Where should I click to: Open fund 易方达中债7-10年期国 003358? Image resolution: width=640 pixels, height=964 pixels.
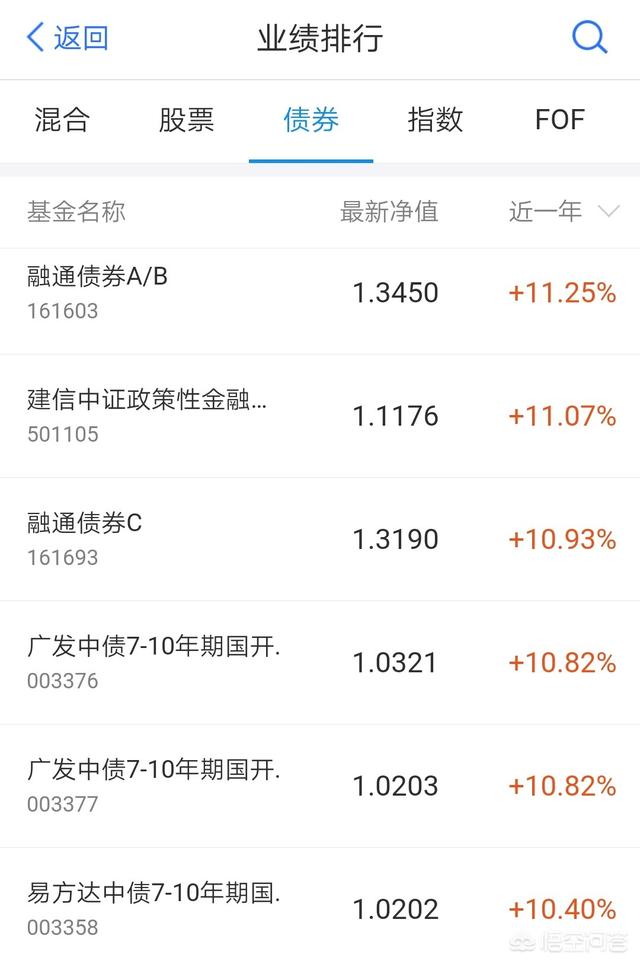[320, 908]
